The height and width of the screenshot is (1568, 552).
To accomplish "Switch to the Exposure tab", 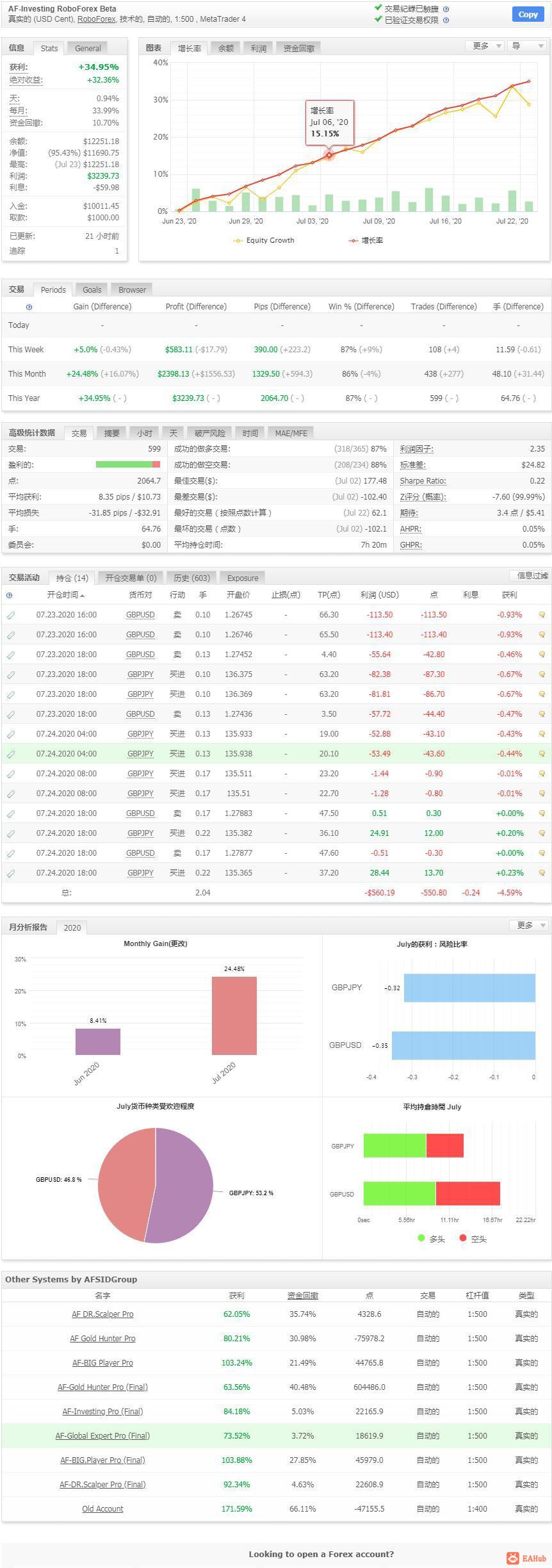I will click(243, 578).
